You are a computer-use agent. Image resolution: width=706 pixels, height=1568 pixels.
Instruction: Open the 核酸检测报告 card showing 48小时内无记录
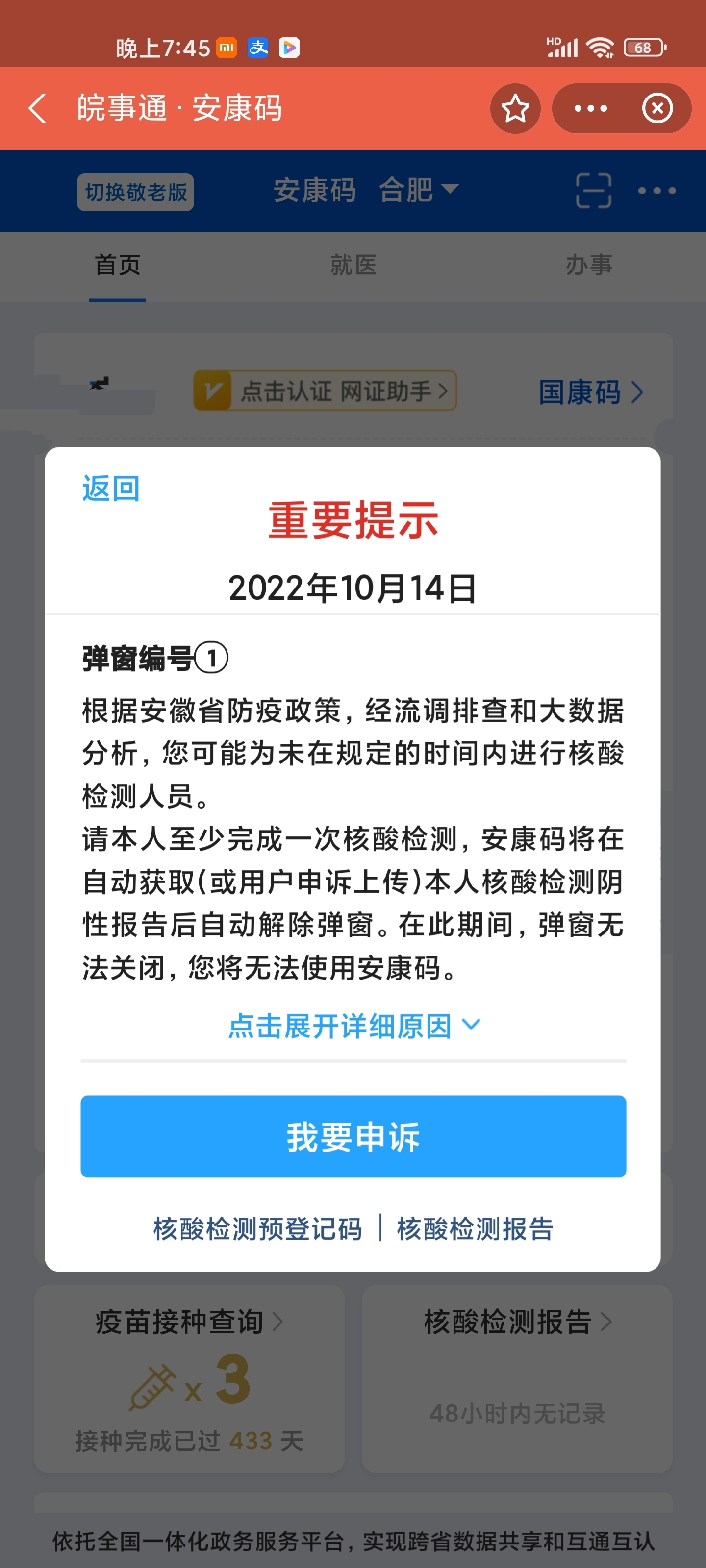pos(517,1378)
